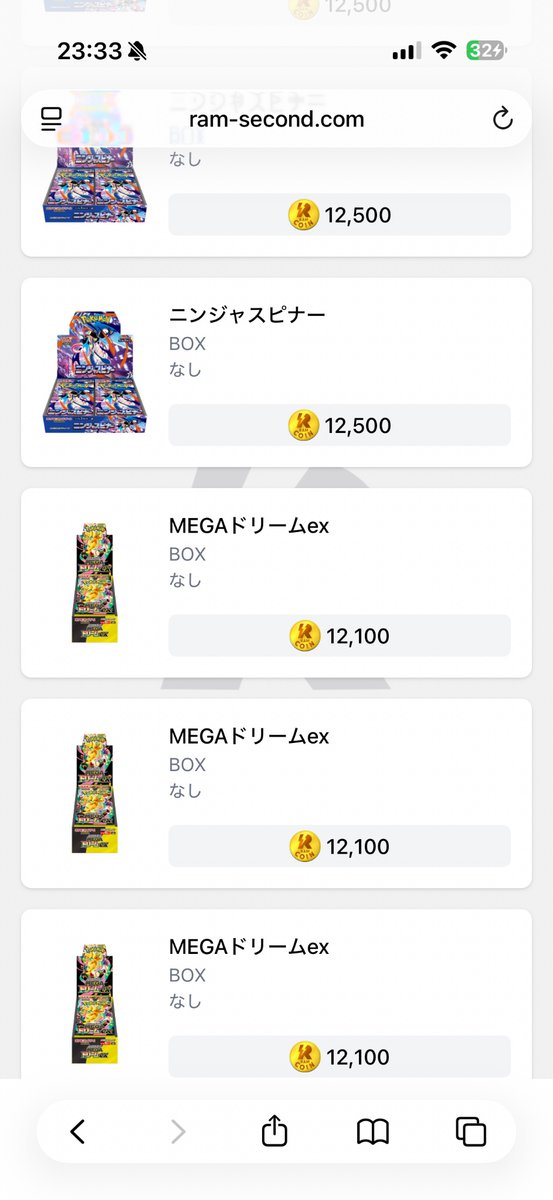553x1200 pixels.
Task: Share this page via share icon
Action: click(x=274, y=1130)
